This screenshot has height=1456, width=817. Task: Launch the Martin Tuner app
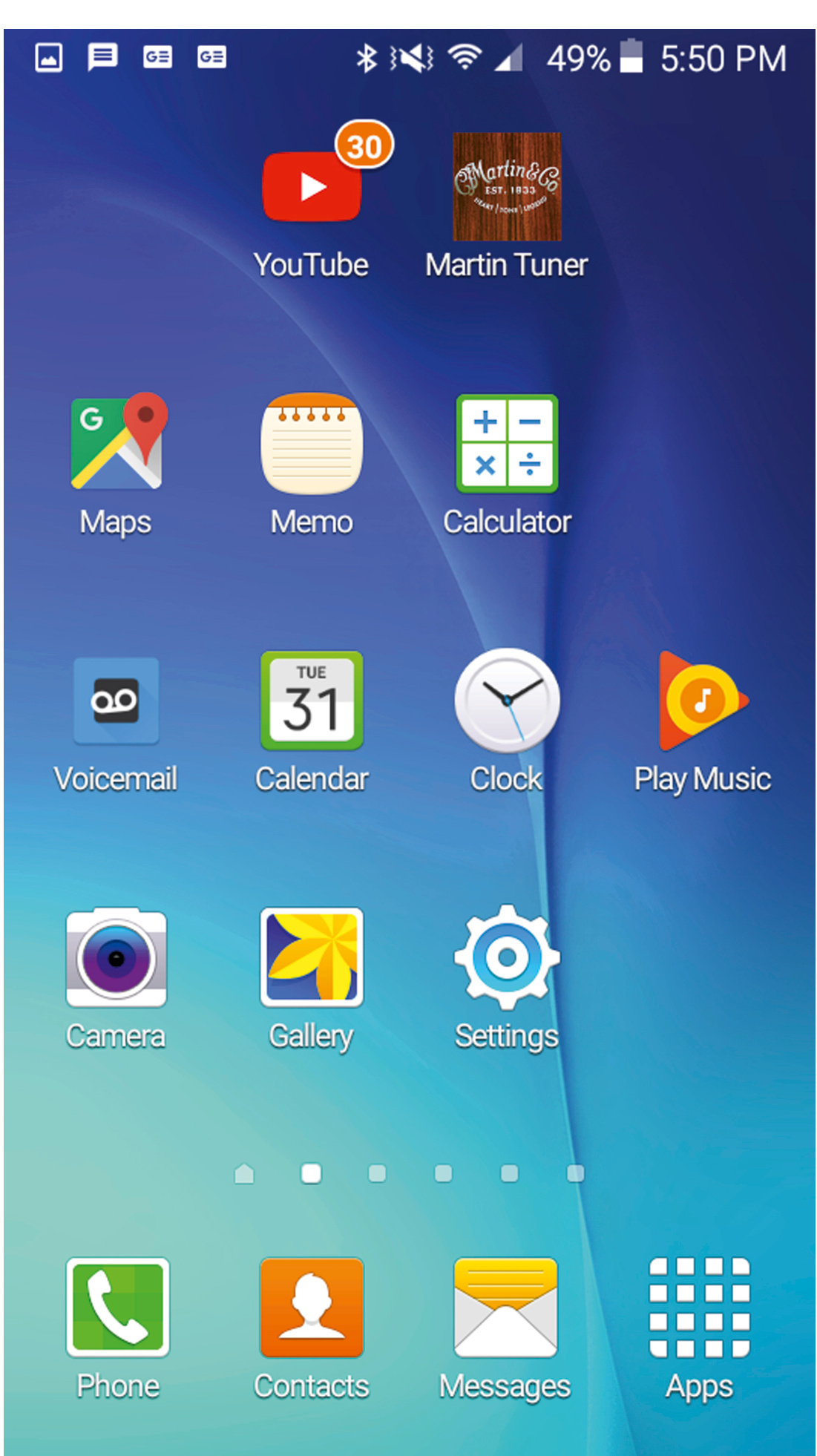[507, 186]
